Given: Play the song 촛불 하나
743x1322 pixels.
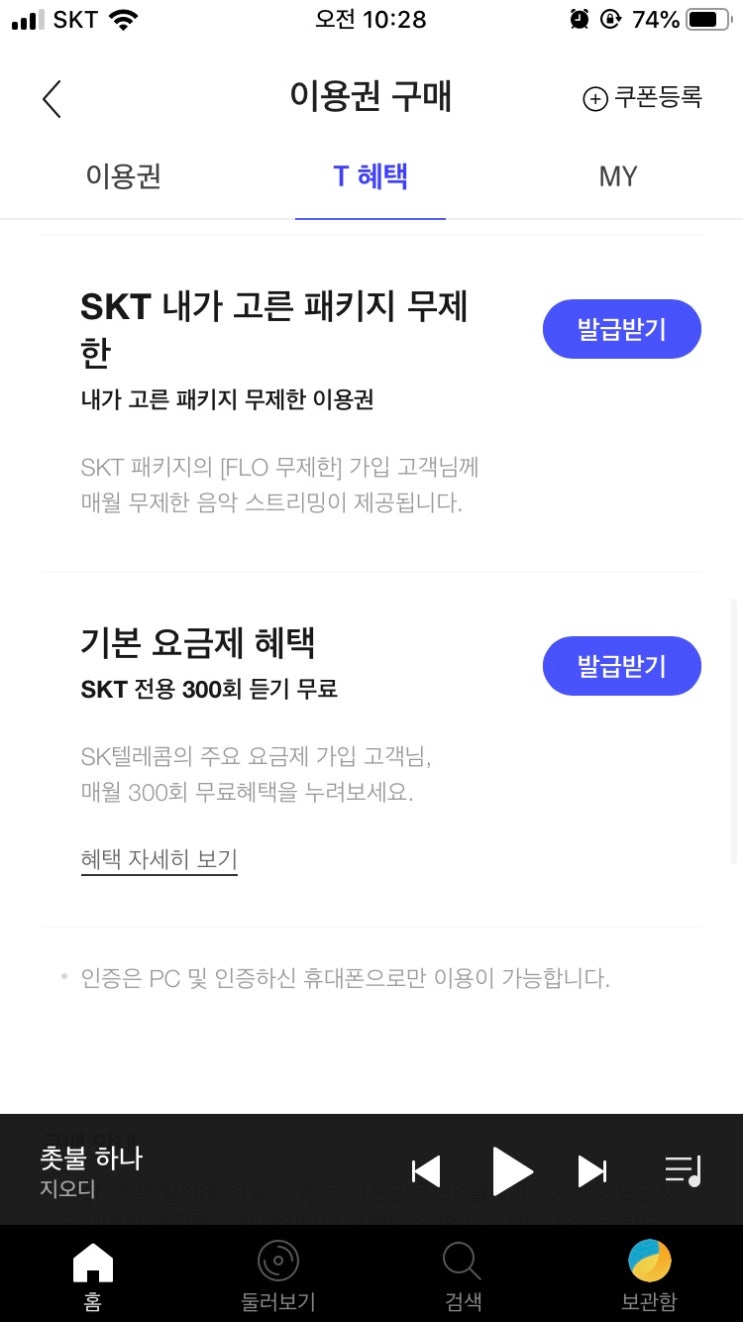Looking at the screenshot, I should 512,1171.
